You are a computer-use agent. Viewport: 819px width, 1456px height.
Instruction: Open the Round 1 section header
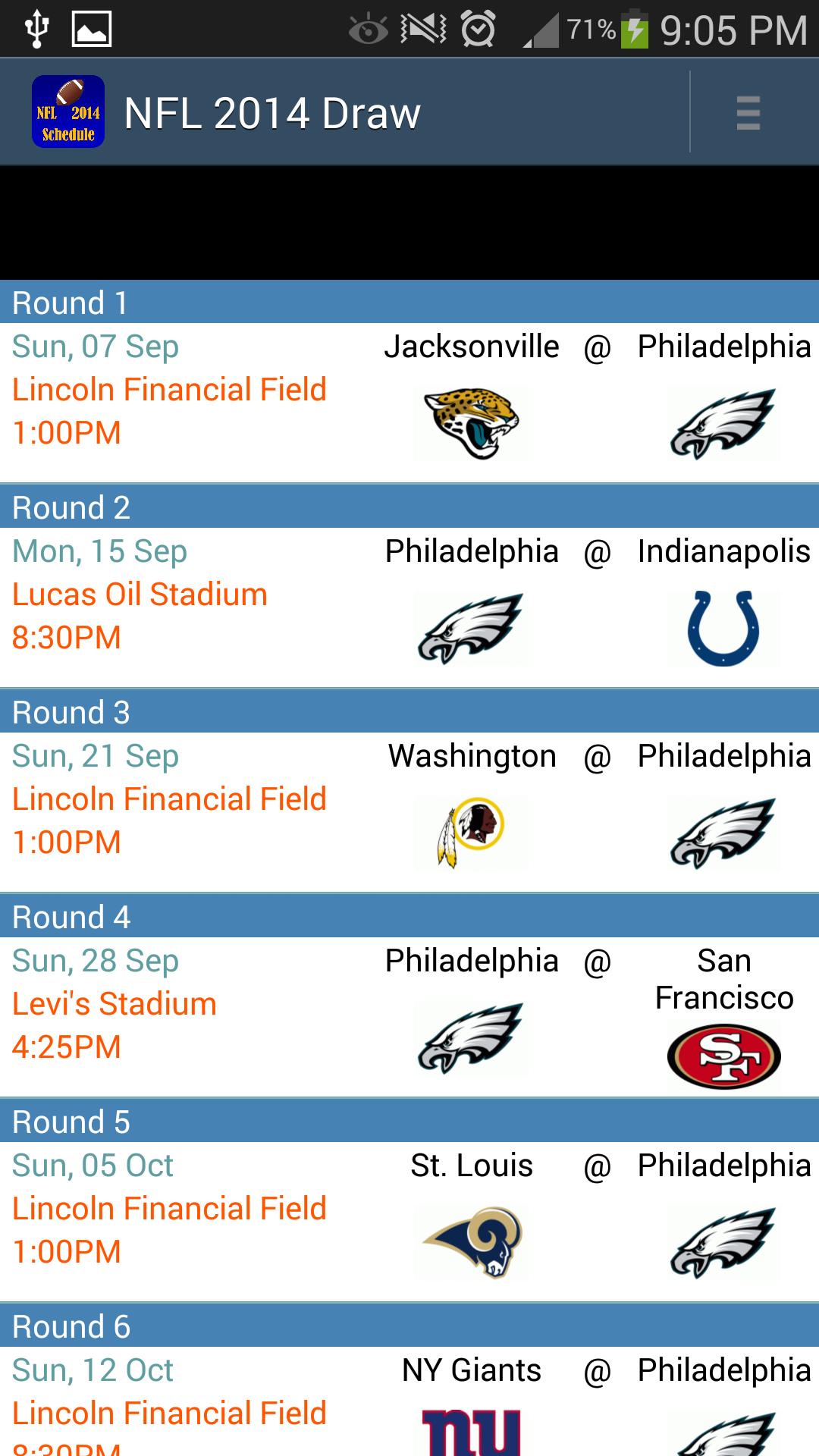click(x=409, y=301)
